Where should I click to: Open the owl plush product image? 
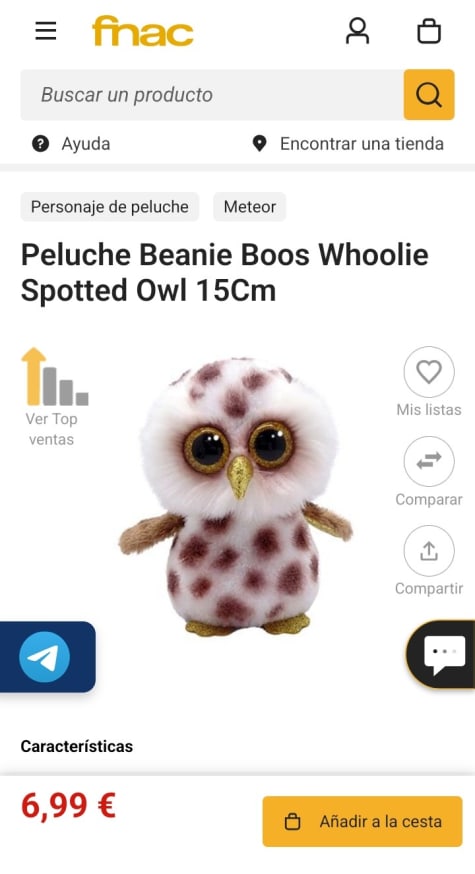click(236, 497)
